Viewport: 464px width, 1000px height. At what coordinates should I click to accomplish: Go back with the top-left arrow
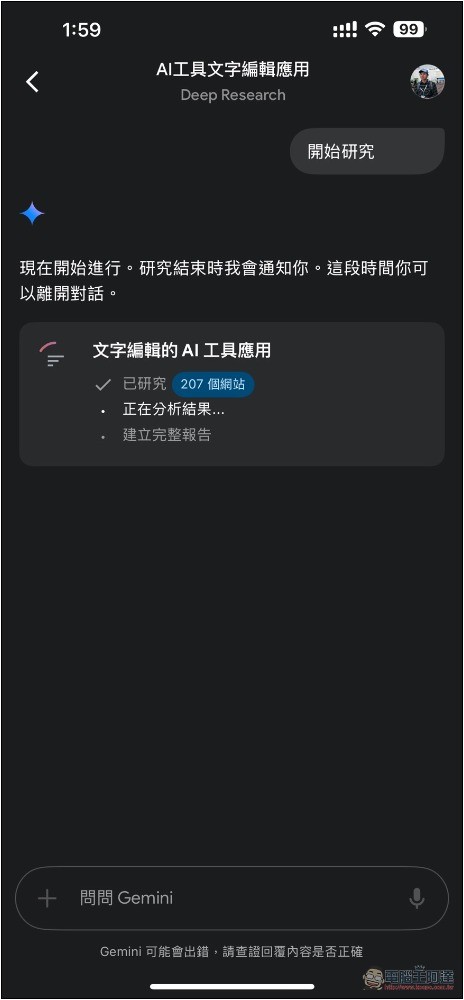(x=33, y=82)
